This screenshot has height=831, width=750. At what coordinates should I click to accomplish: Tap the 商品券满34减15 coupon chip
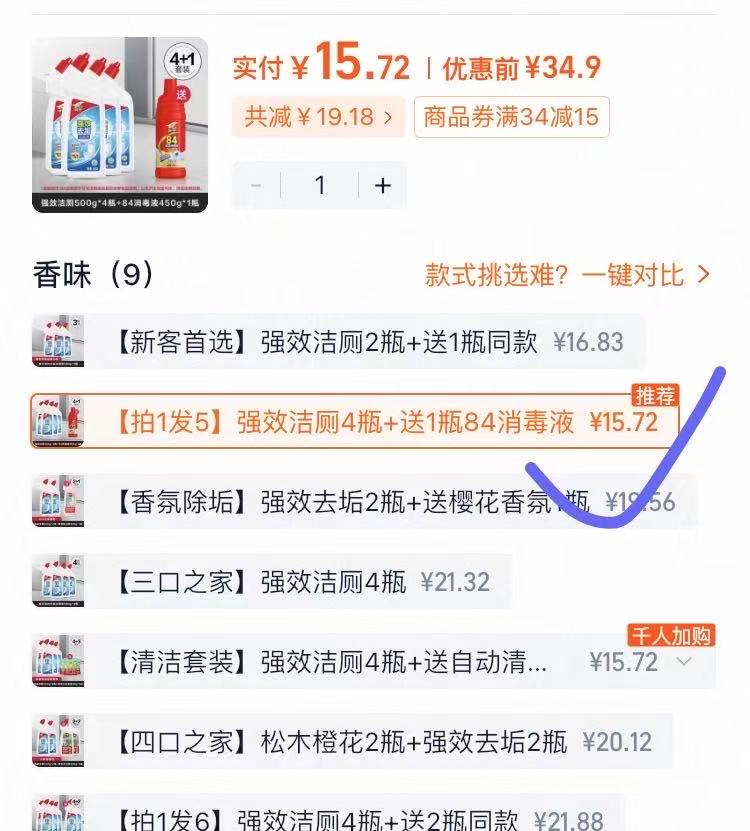point(511,117)
